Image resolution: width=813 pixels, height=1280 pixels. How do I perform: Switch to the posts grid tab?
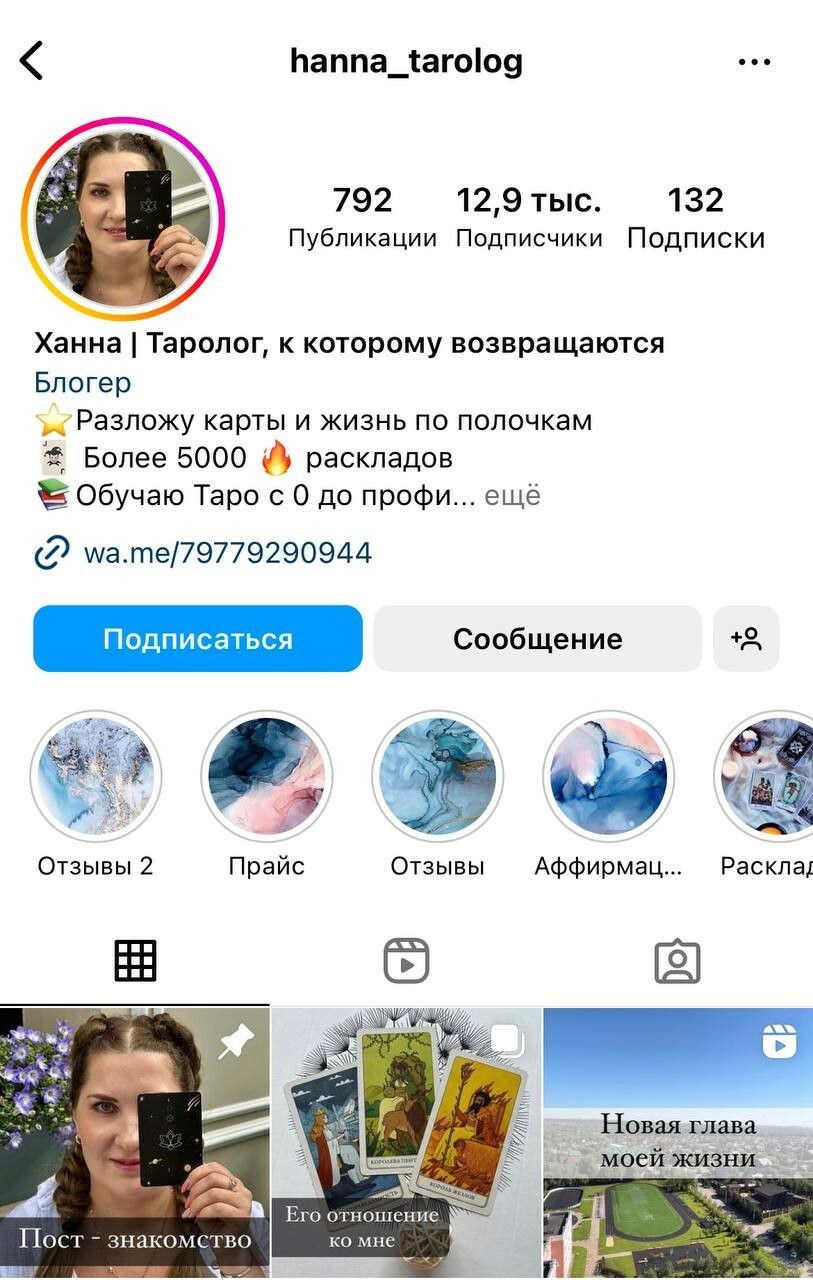(135, 962)
